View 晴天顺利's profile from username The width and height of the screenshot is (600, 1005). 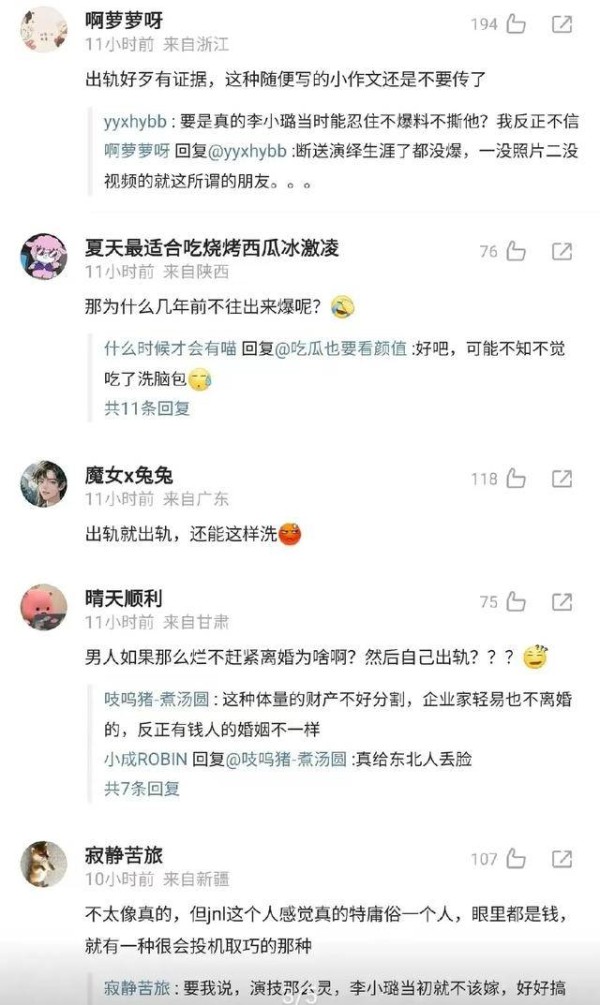click(x=124, y=598)
